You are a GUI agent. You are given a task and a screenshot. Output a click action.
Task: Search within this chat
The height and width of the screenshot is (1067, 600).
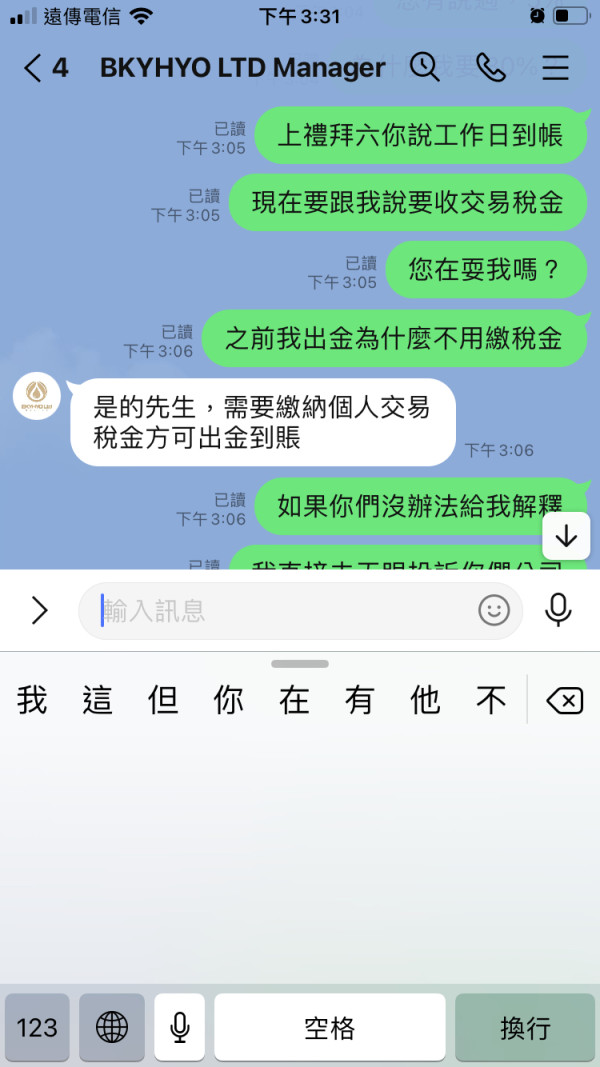point(424,67)
